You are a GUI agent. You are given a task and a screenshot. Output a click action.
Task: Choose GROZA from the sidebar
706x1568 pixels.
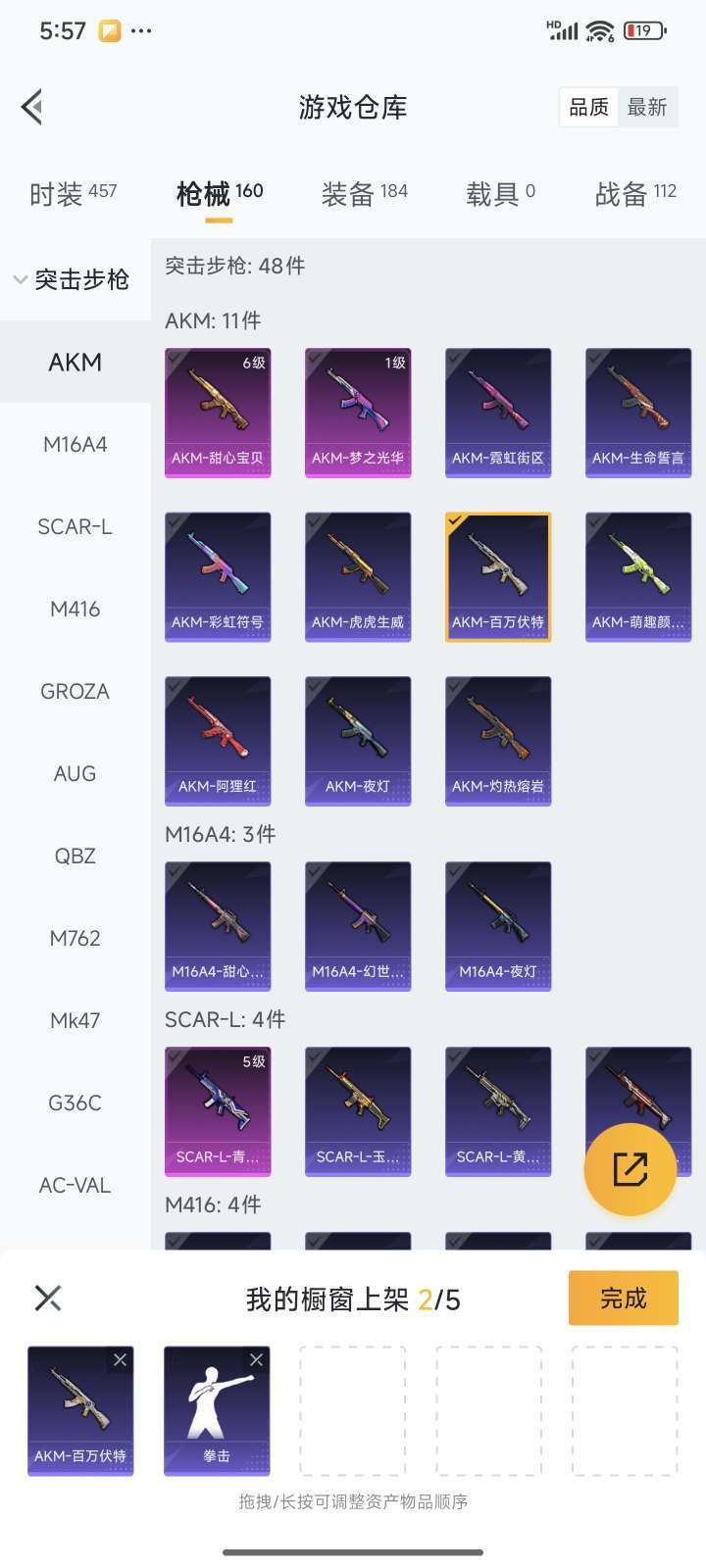tap(76, 691)
